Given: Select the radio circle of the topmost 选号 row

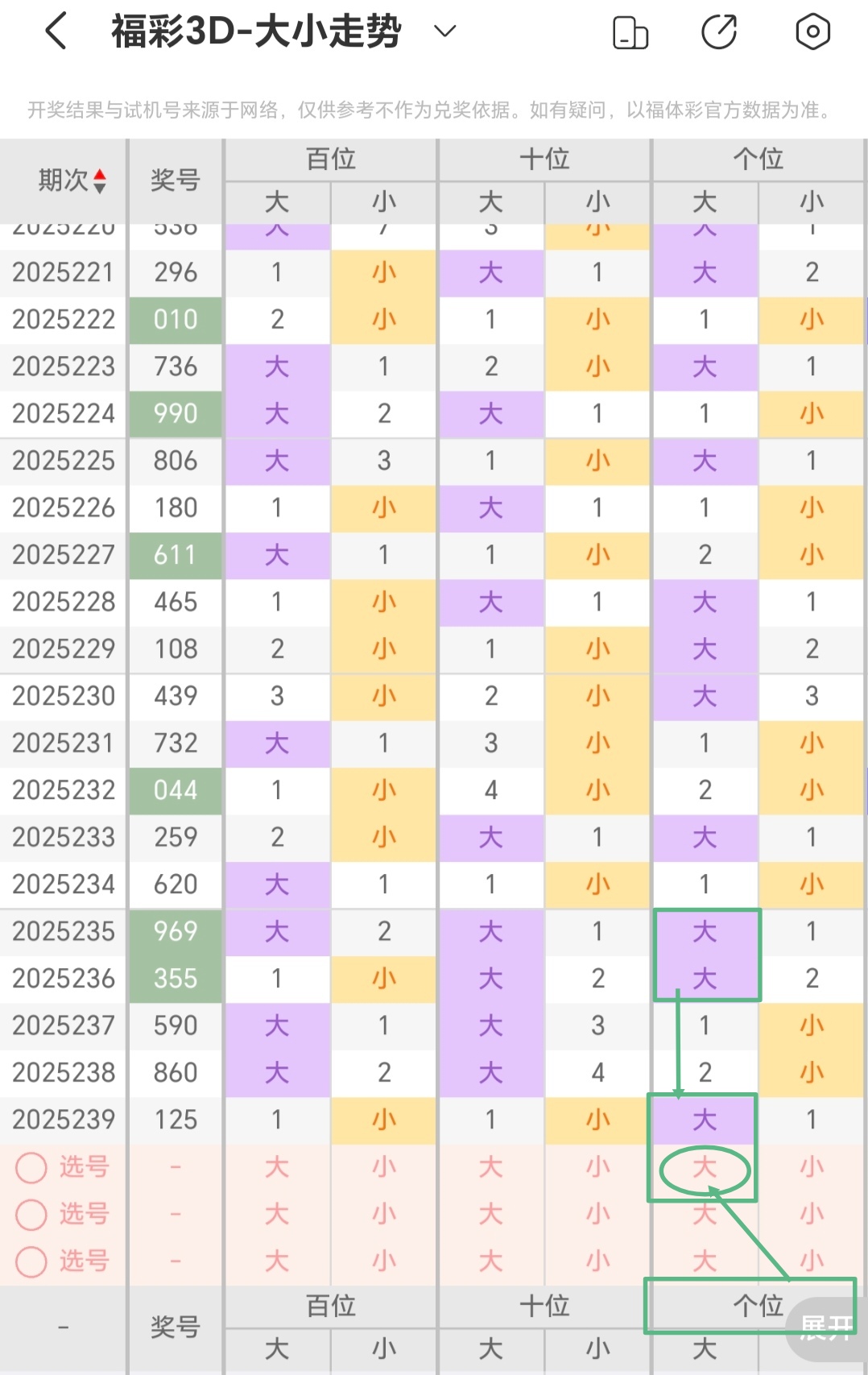Looking at the screenshot, I should tap(31, 1167).
